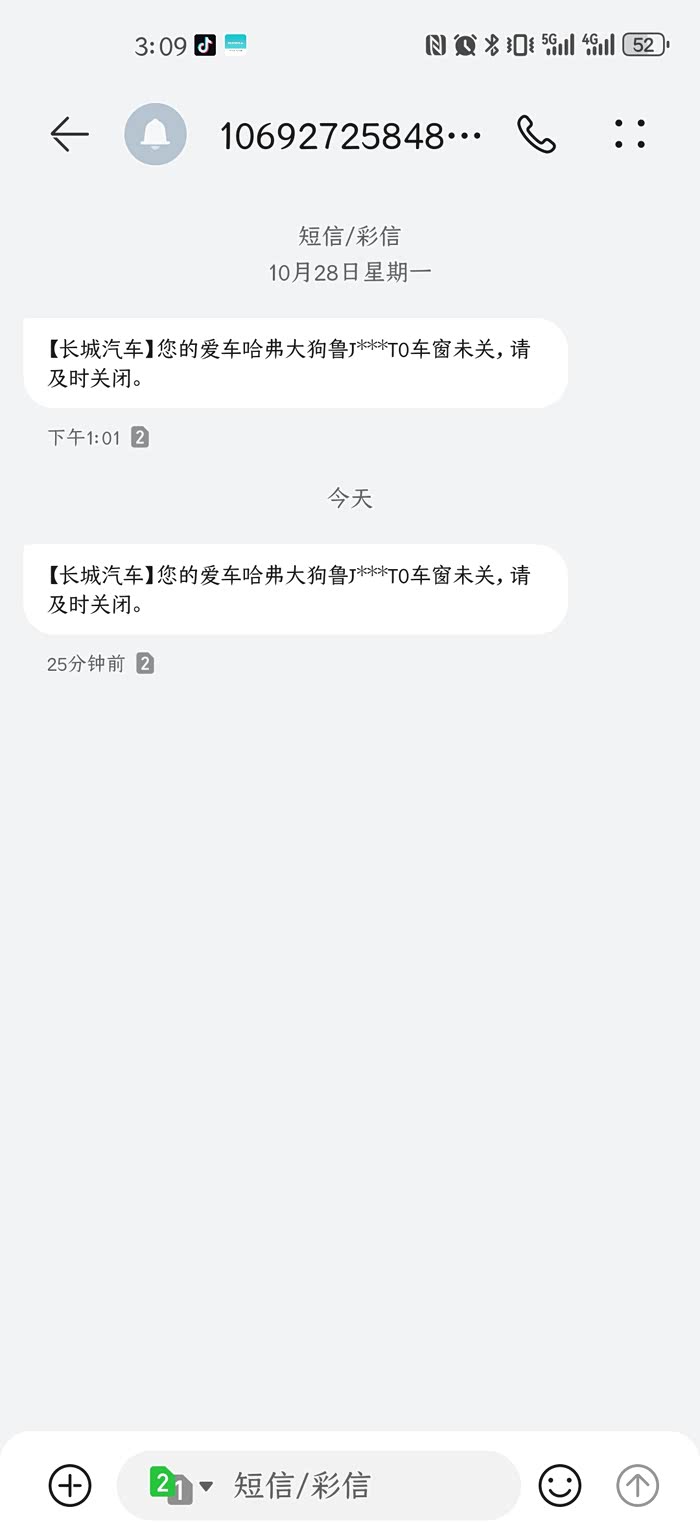700x1540 pixels.
Task: Tap the plus attachment button
Action: click(70, 1485)
